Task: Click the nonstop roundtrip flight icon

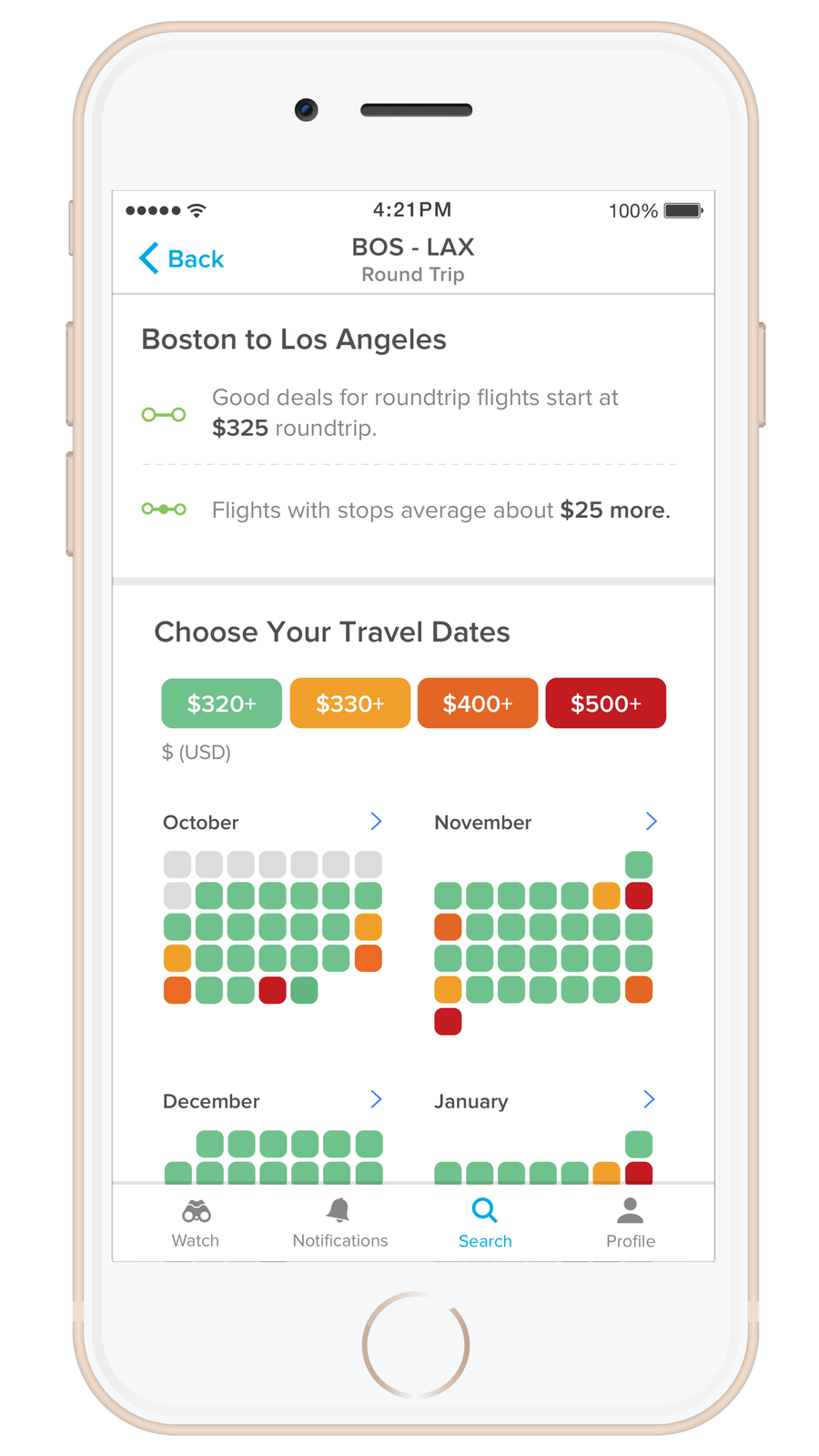Action: [164, 414]
